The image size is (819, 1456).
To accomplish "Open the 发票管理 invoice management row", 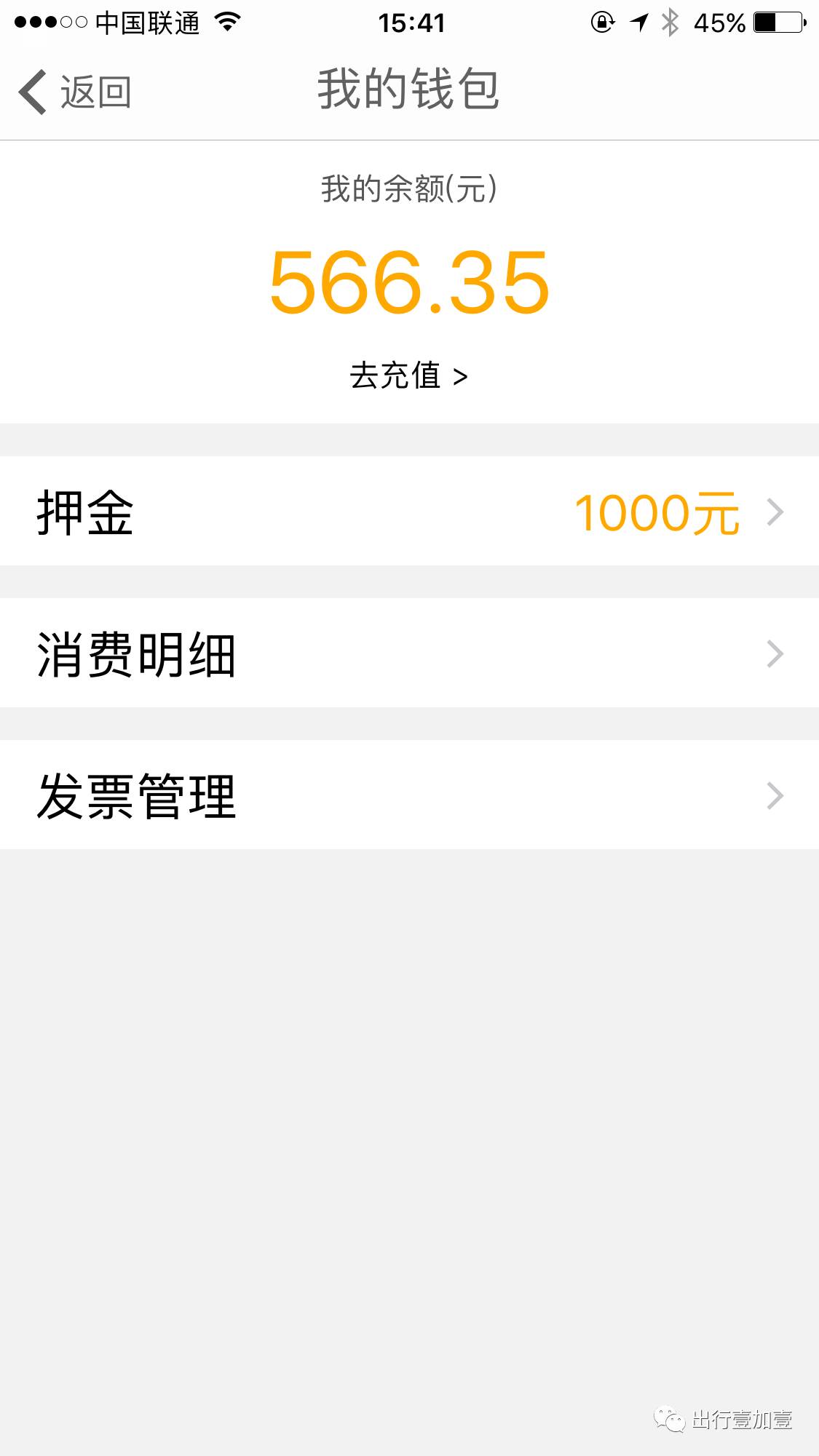I will (409, 795).
